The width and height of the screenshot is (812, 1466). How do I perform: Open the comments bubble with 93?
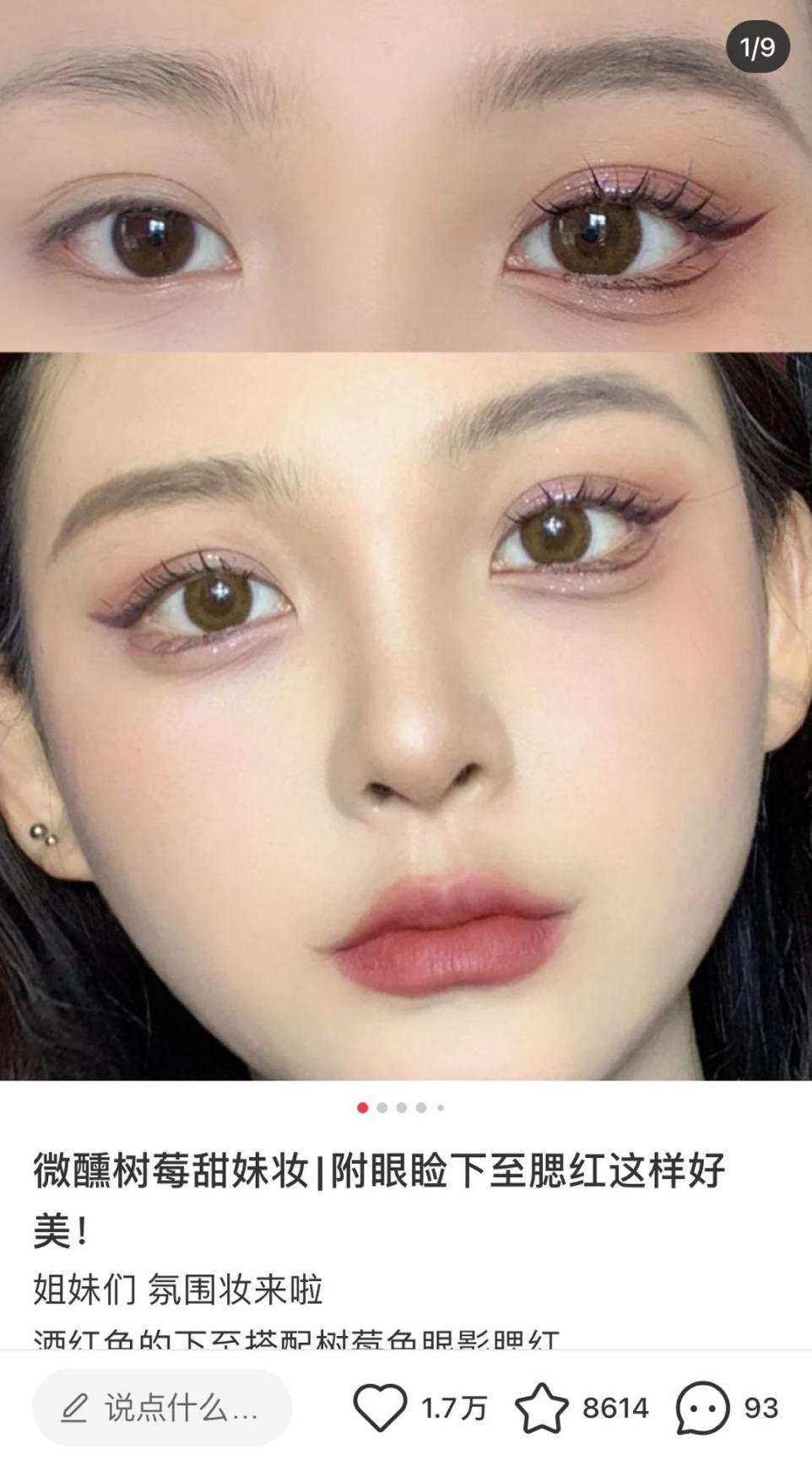[702, 1408]
